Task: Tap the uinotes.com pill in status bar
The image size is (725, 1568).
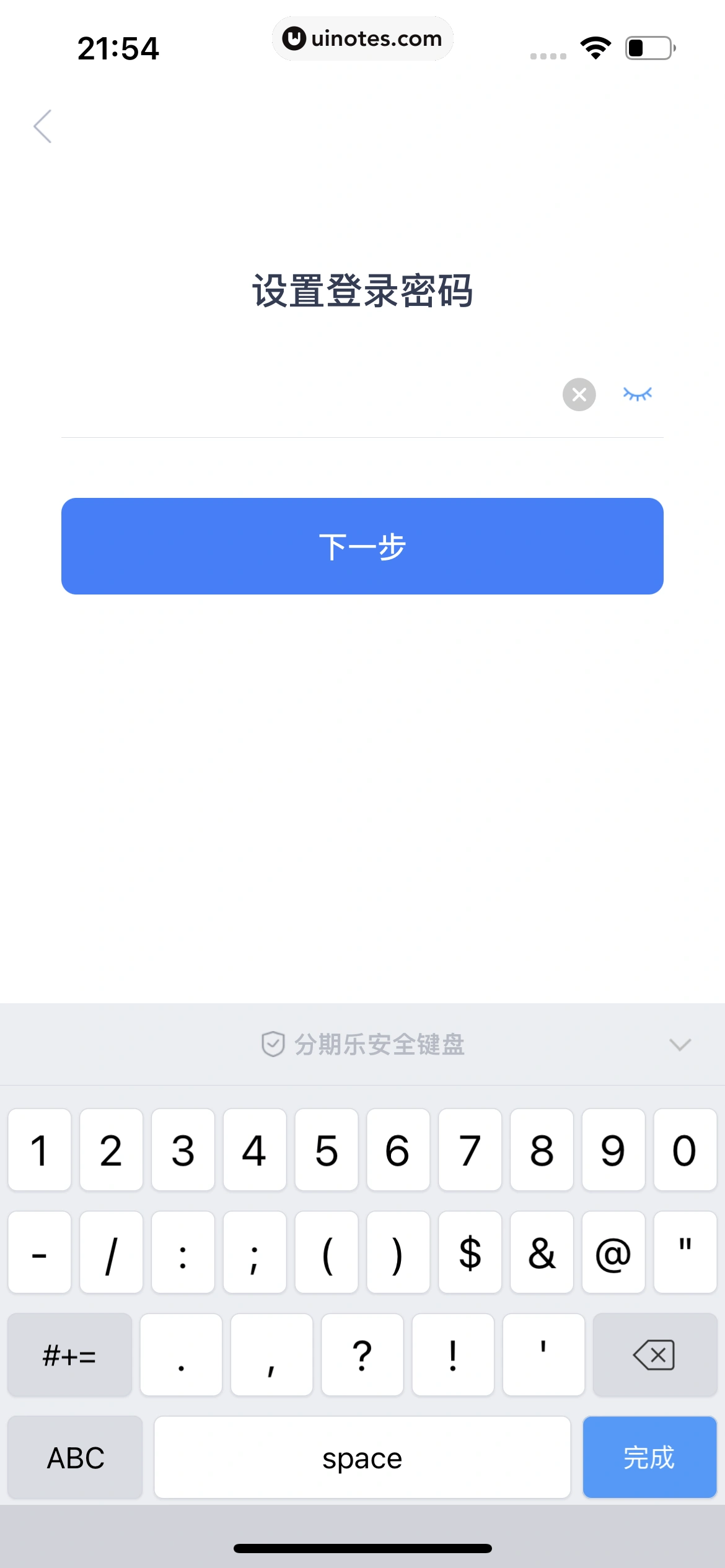Action: (362, 38)
